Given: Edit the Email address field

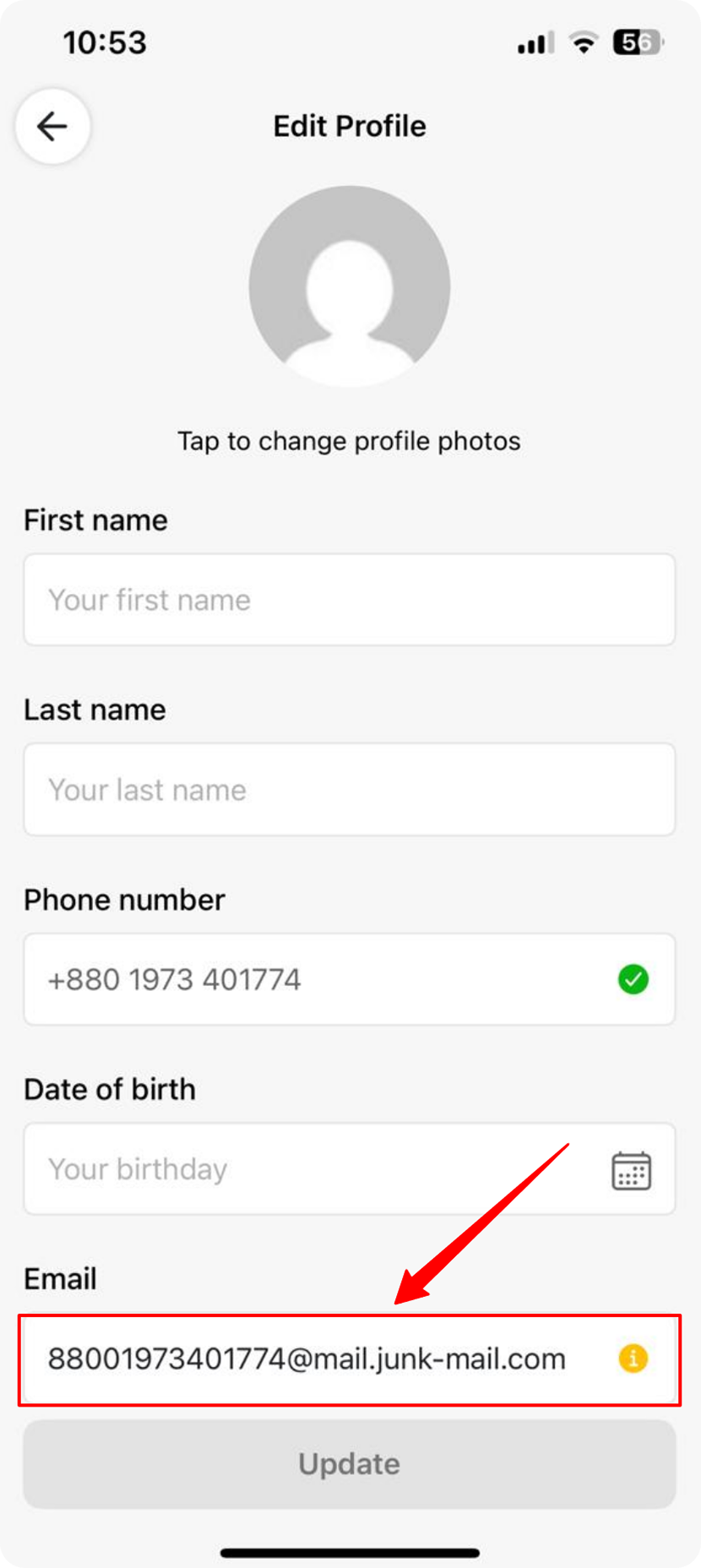Looking at the screenshot, I should [350, 1358].
